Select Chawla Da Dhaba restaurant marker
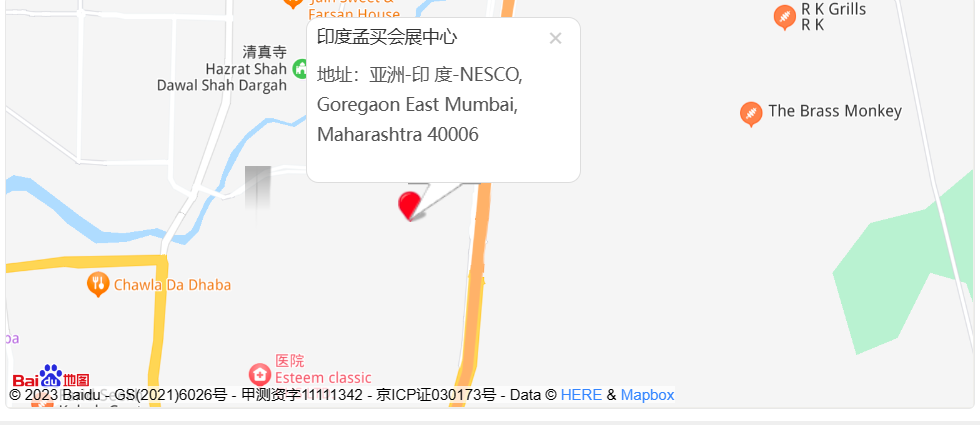Viewport: 980px width, 425px height. (98, 284)
